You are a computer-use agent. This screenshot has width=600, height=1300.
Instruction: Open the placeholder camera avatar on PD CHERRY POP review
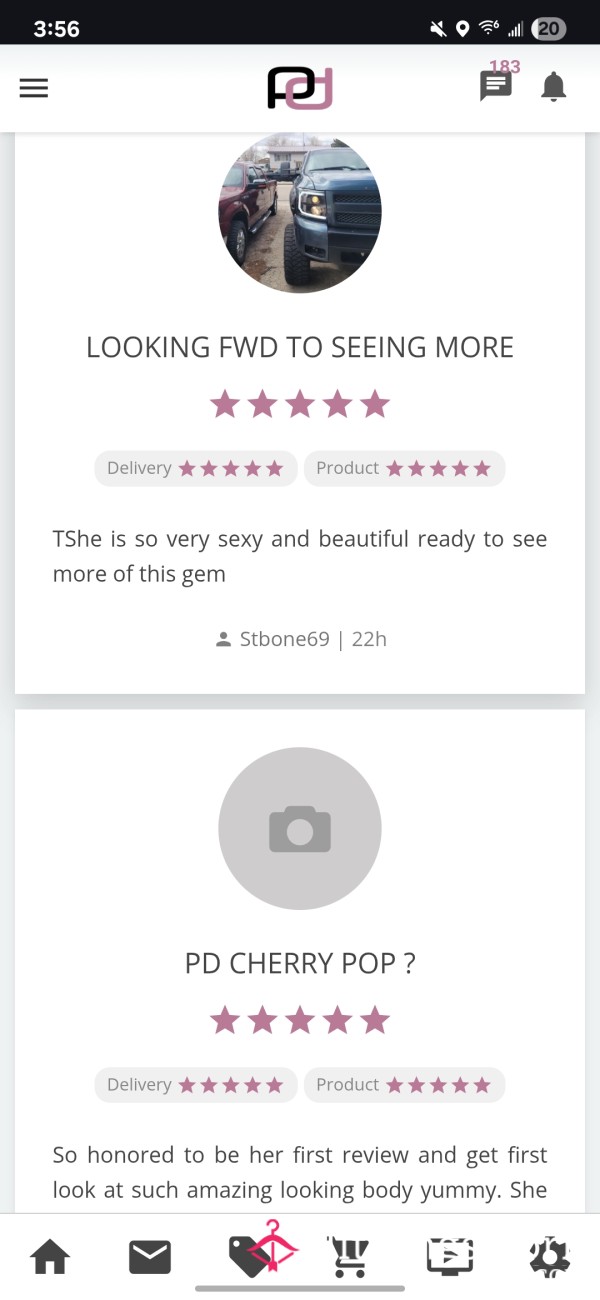(300, 829)
